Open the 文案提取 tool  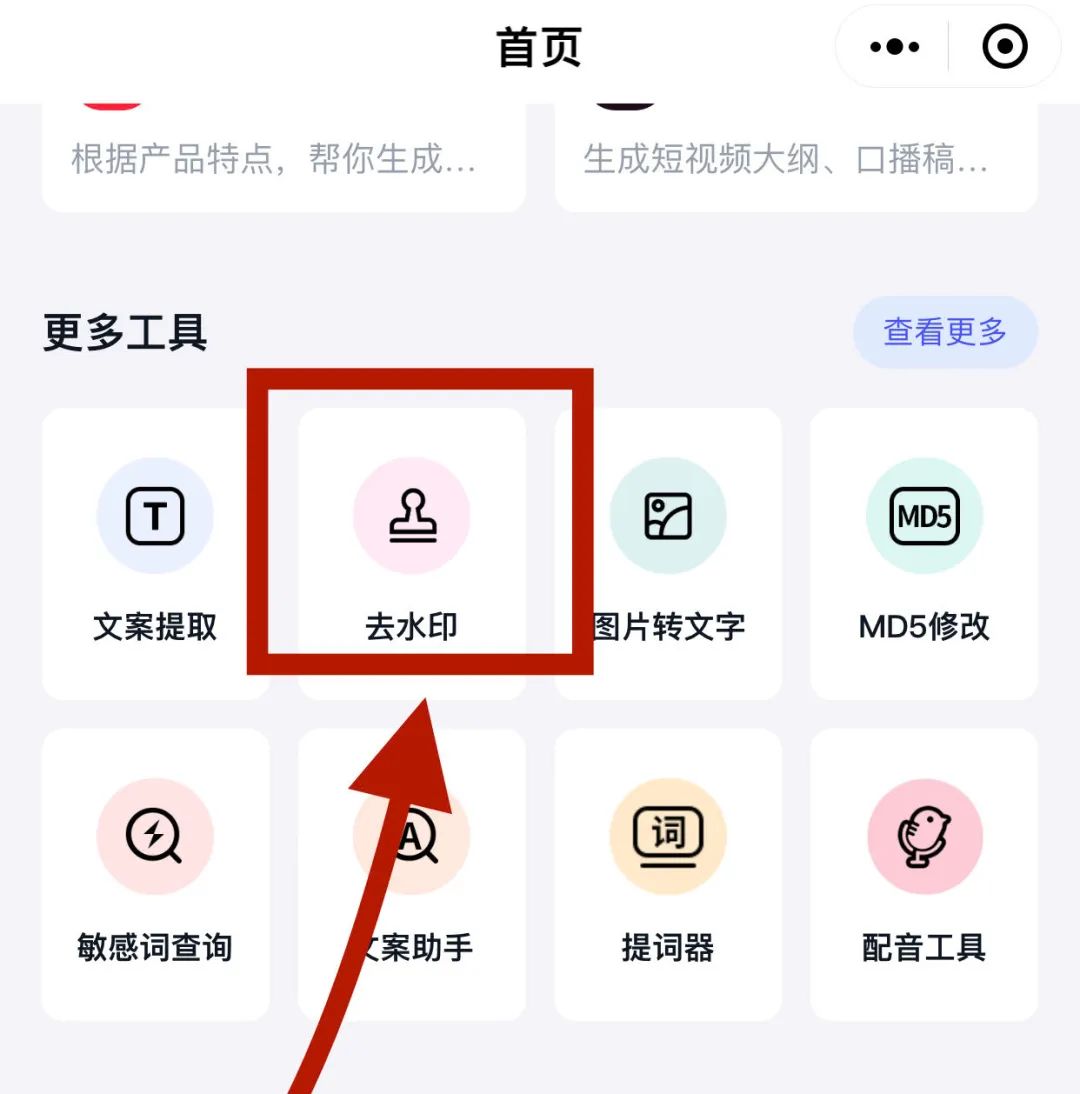(155, 552)
